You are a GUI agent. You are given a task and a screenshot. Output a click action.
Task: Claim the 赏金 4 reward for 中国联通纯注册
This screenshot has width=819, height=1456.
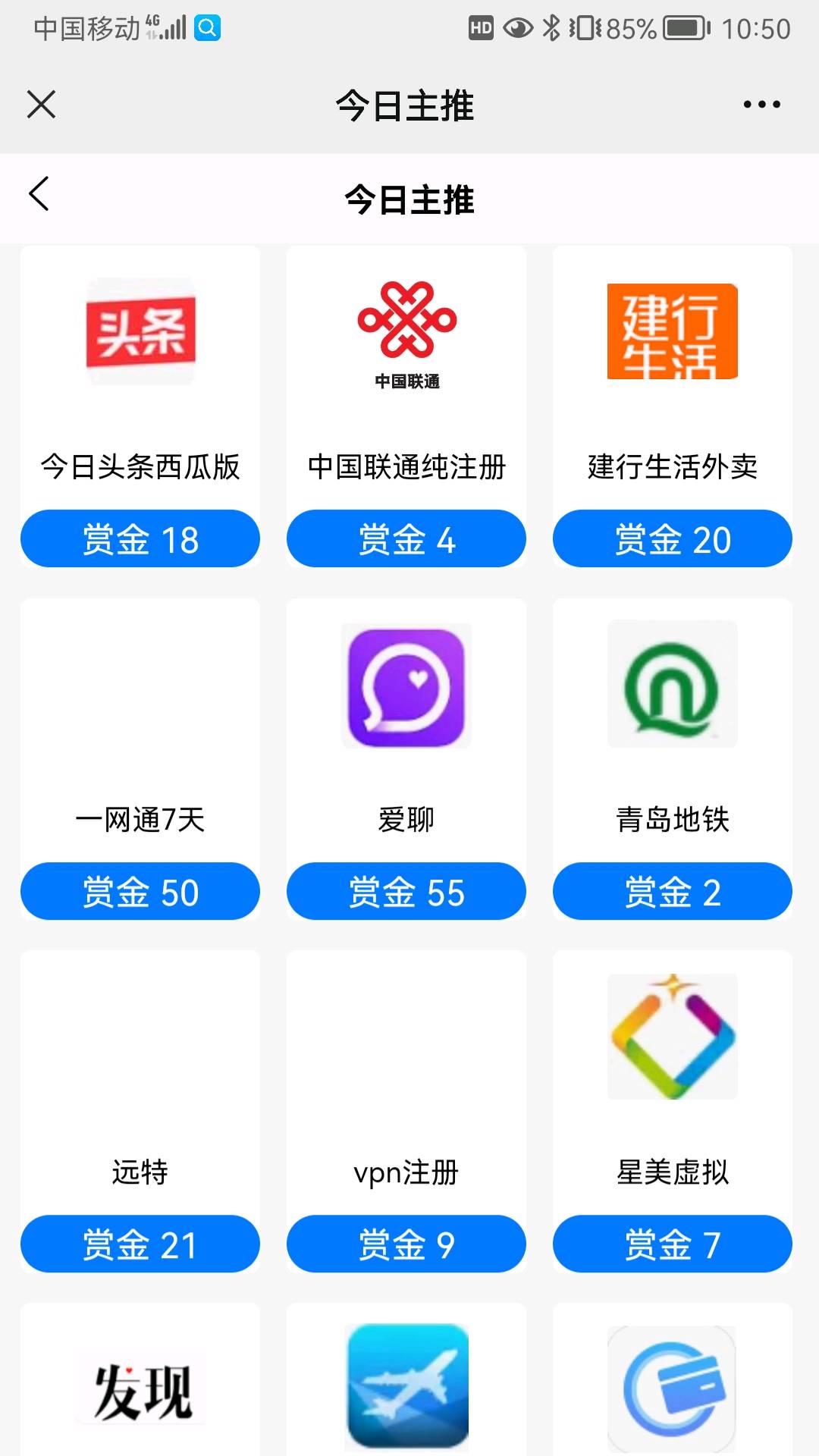[x=406, y=539]
